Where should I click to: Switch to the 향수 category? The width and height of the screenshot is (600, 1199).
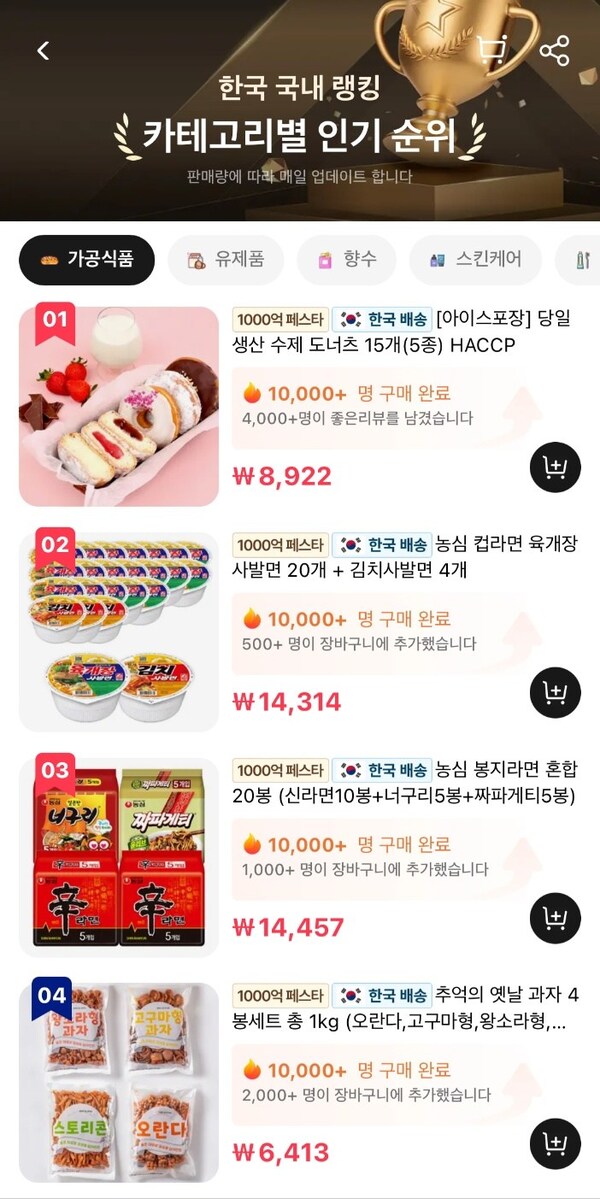[346, 260]
